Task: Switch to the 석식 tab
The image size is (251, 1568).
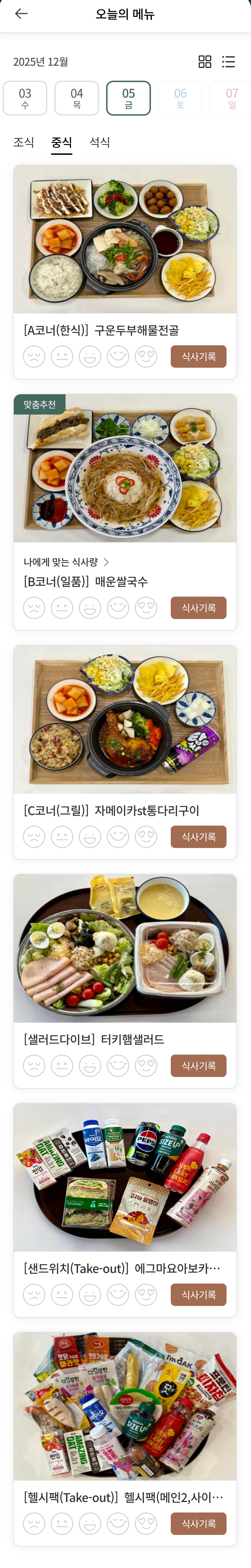Action: click(x=100, y=142)
